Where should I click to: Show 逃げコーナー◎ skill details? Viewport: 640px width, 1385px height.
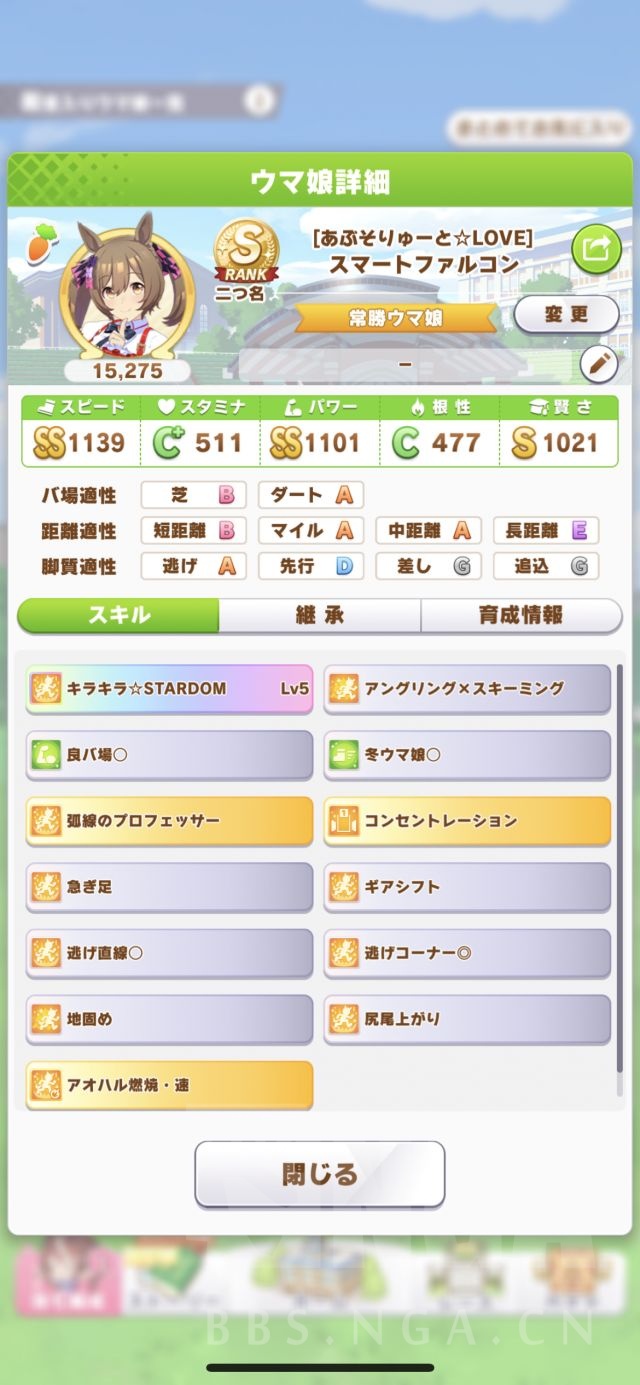[x=467, y=953]
